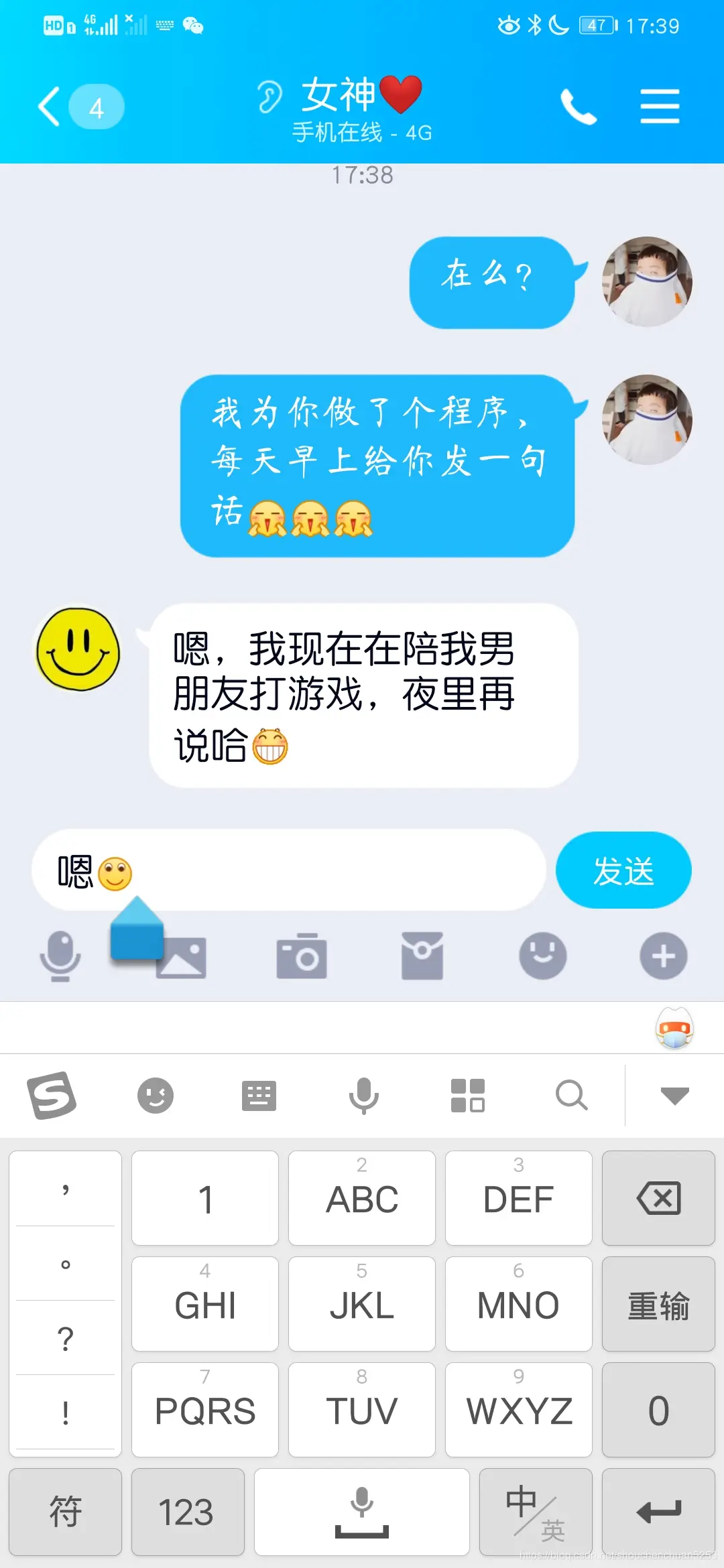Open the photo gallery picker
The height and width of the screenshot is (1568, 724).
[x=182, y=958]
